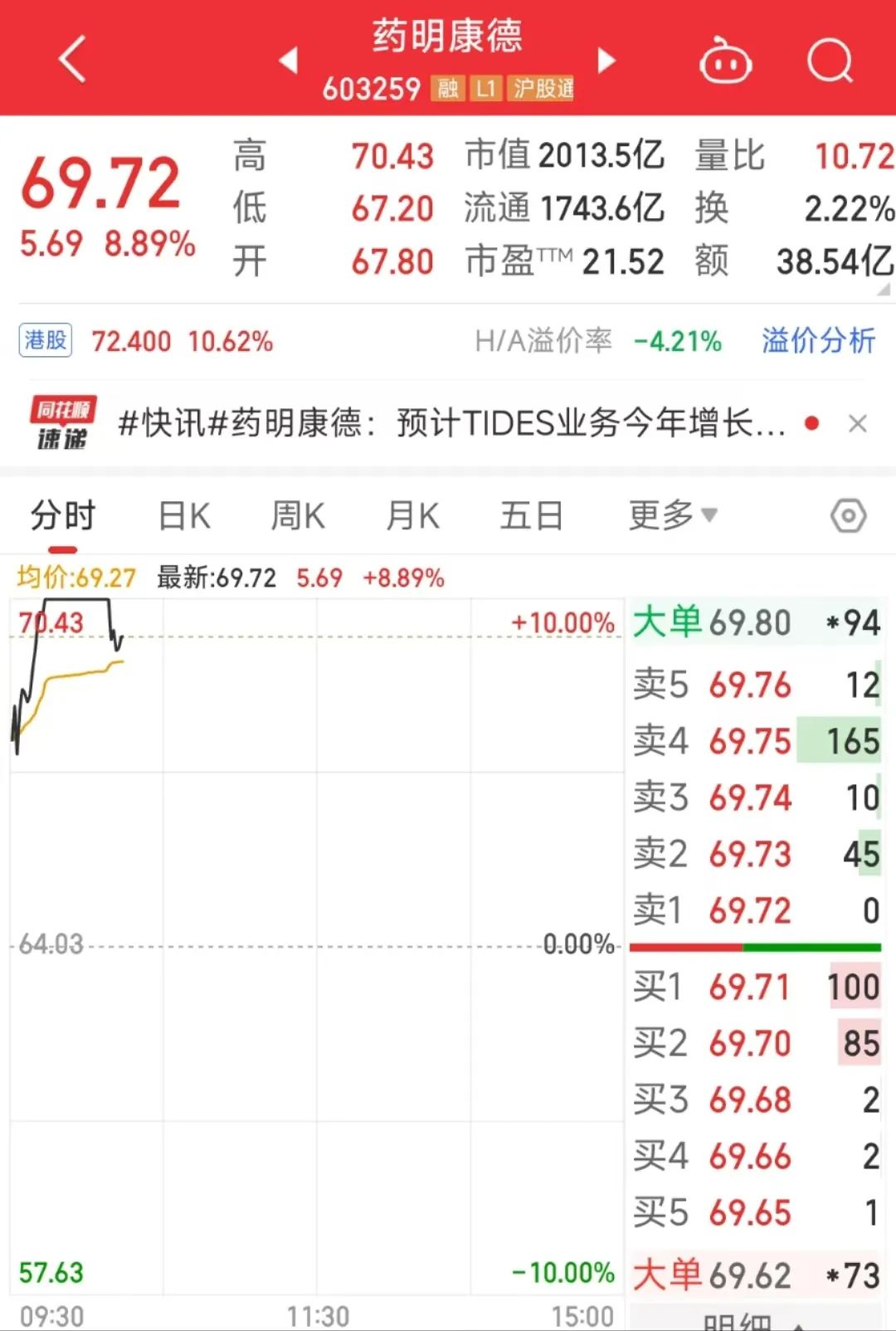Switch to the 周K chart tab
Screen dimensions: 896x1331
tap(298, 516)
